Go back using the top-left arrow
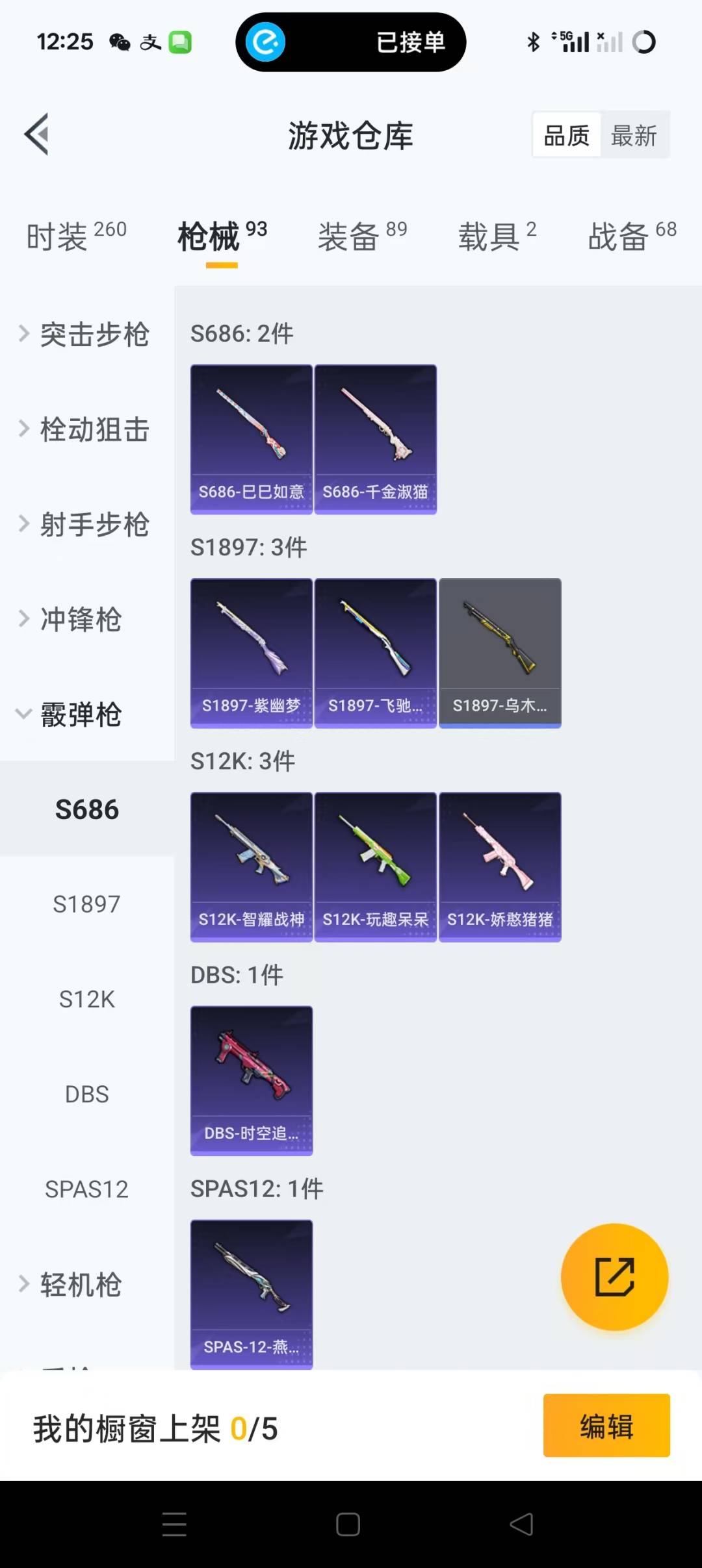The image size is (702, 1568). coord(37,134)
